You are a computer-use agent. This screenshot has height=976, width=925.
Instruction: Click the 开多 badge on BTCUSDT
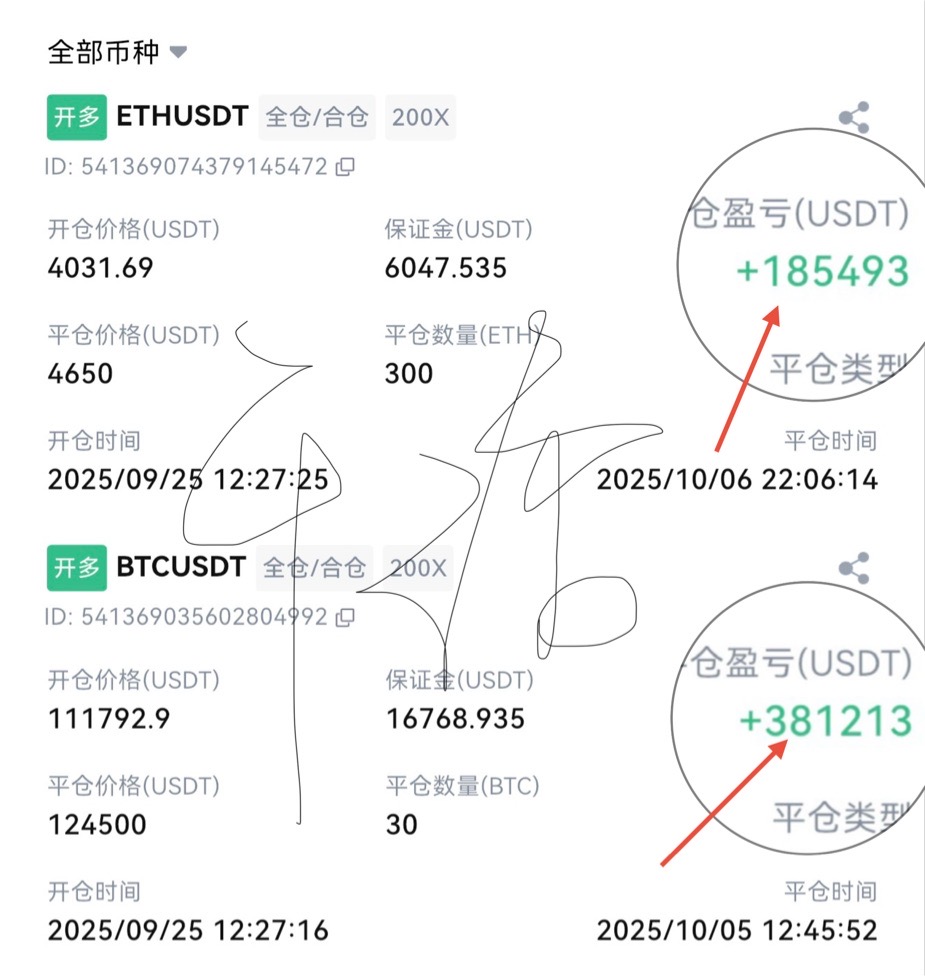click(75, 567)
